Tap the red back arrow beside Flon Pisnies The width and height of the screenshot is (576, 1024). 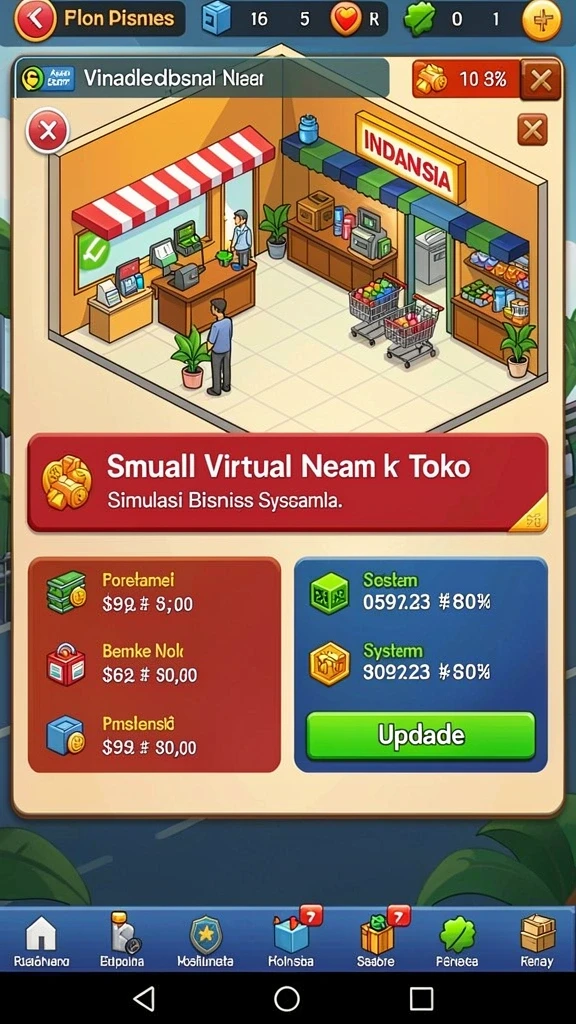(35, 19)
